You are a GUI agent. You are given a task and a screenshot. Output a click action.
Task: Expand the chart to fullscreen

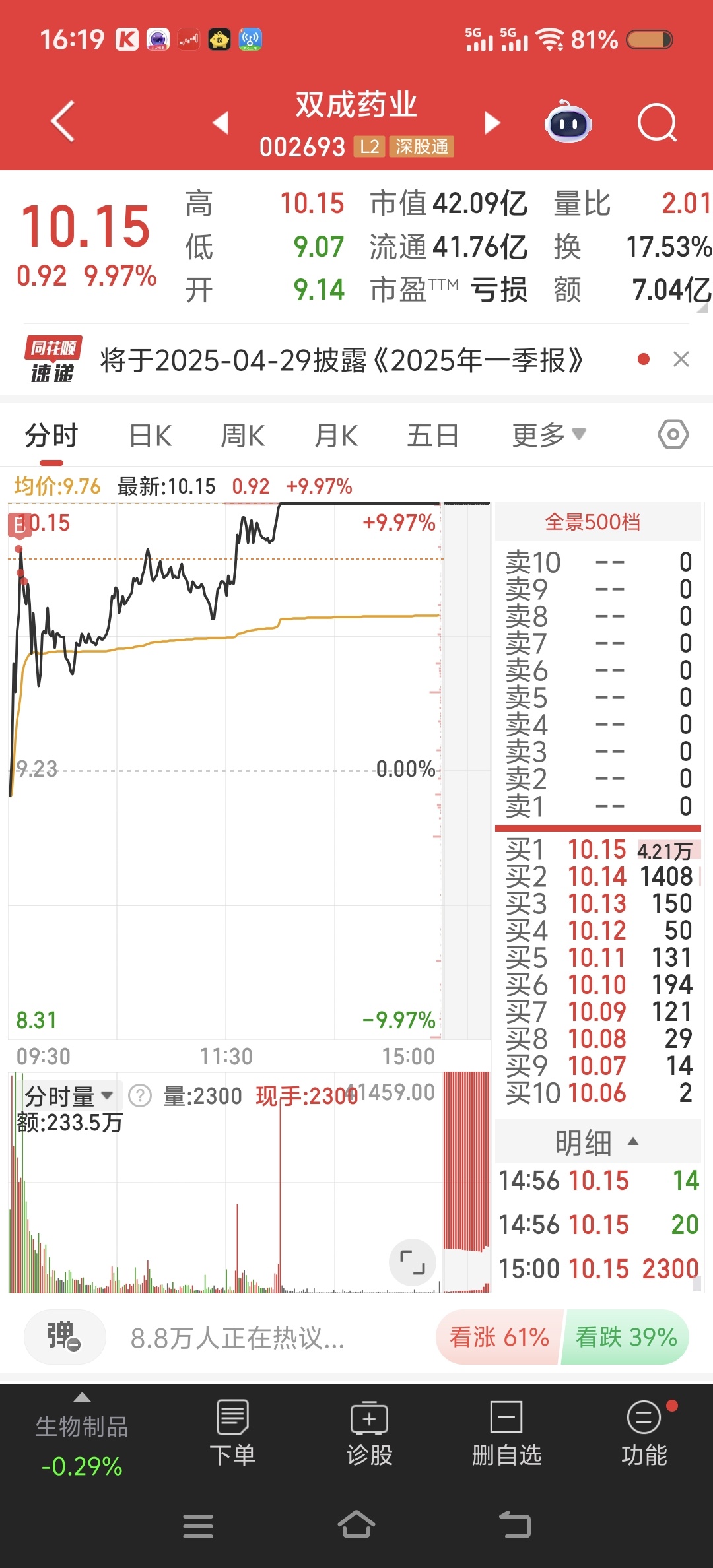413,1262
